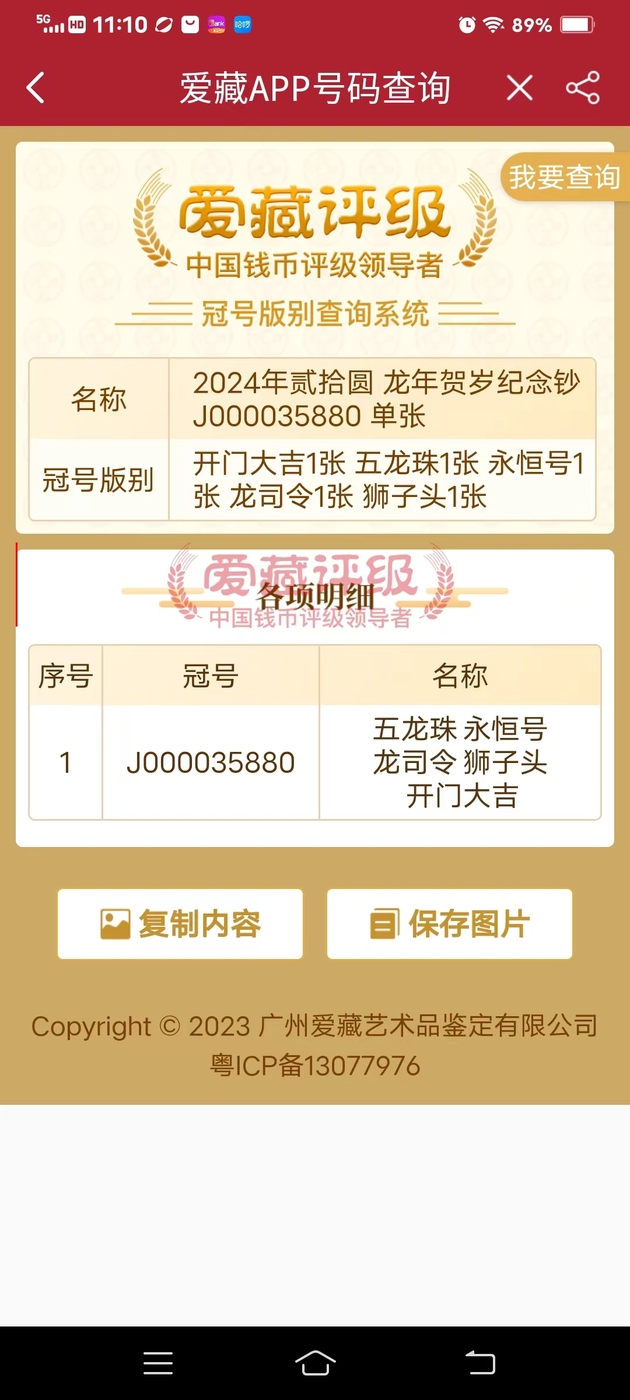This screenshot has width=630, height=1400.
Task: Open recent apps from navigation bar
Action: [x=158, y=1362]
